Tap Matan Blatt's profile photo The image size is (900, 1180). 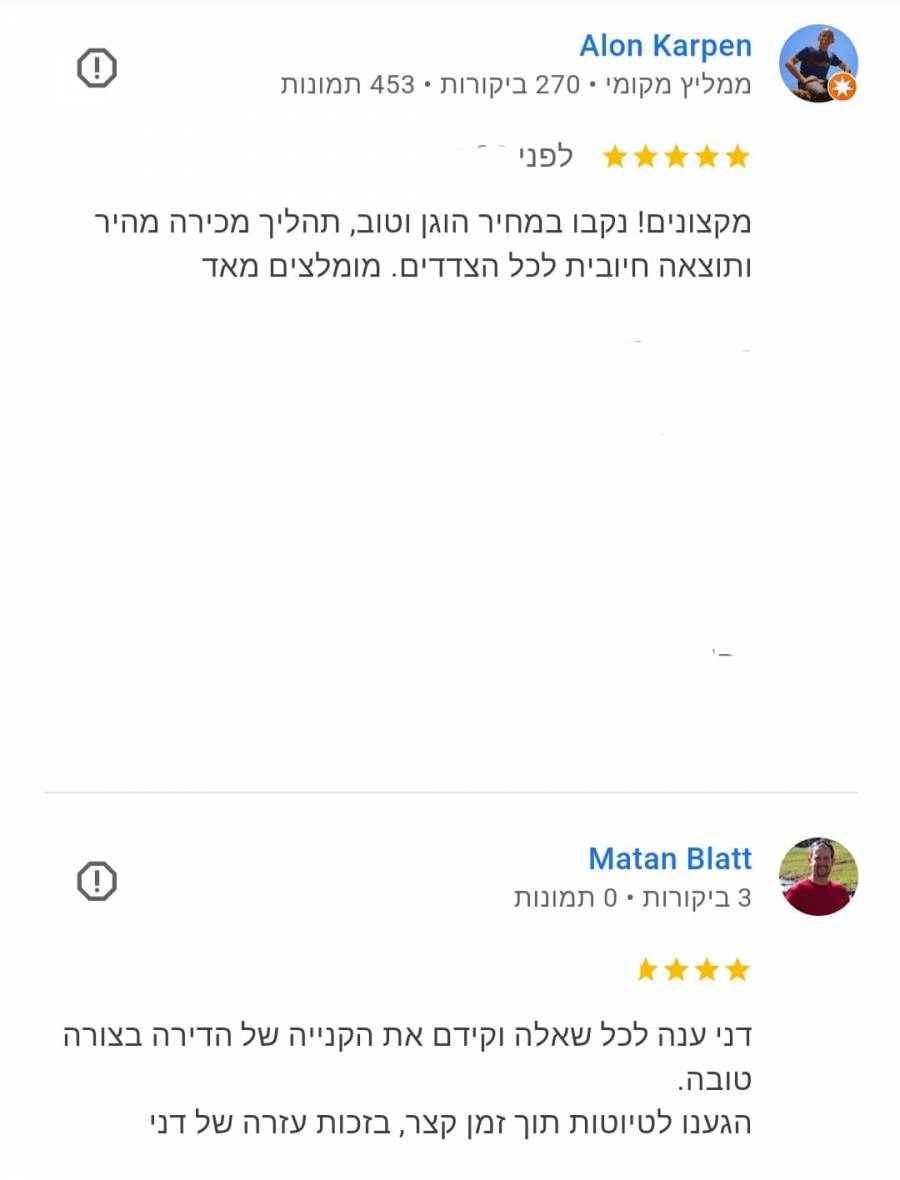tap(818, 876)
